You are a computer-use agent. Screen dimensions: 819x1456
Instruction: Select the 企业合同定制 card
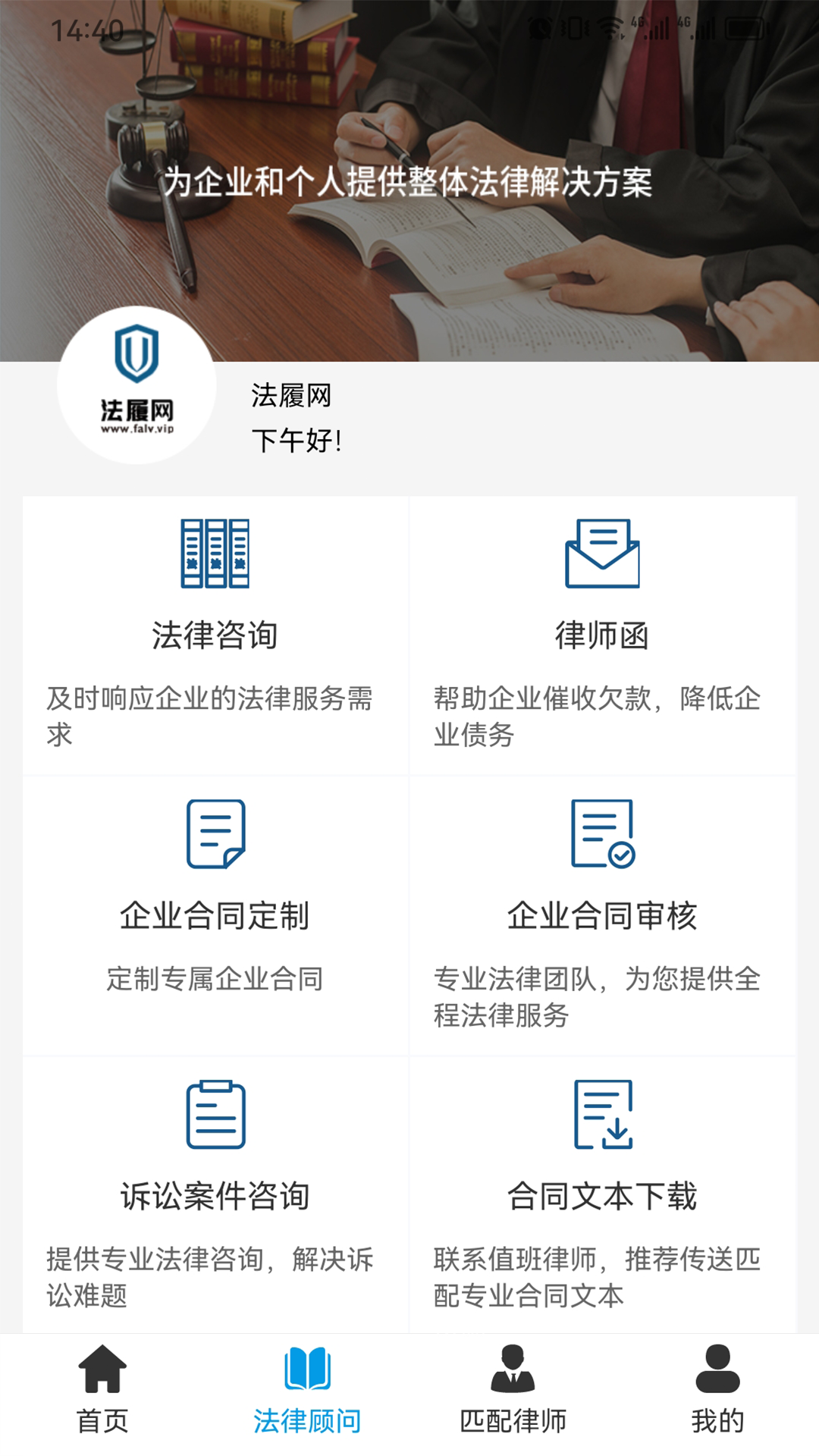point(215,915)
